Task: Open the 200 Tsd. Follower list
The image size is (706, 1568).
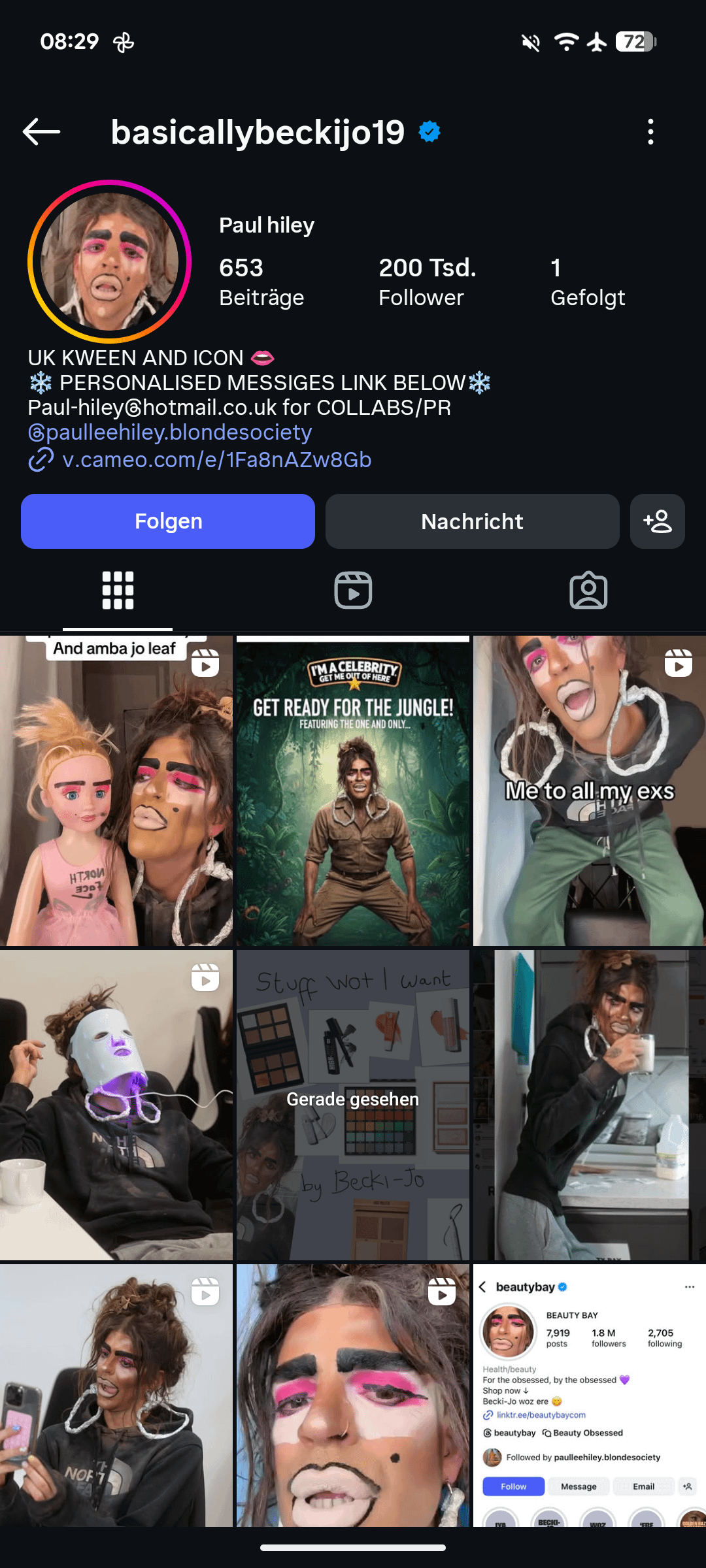Action: 427,282
